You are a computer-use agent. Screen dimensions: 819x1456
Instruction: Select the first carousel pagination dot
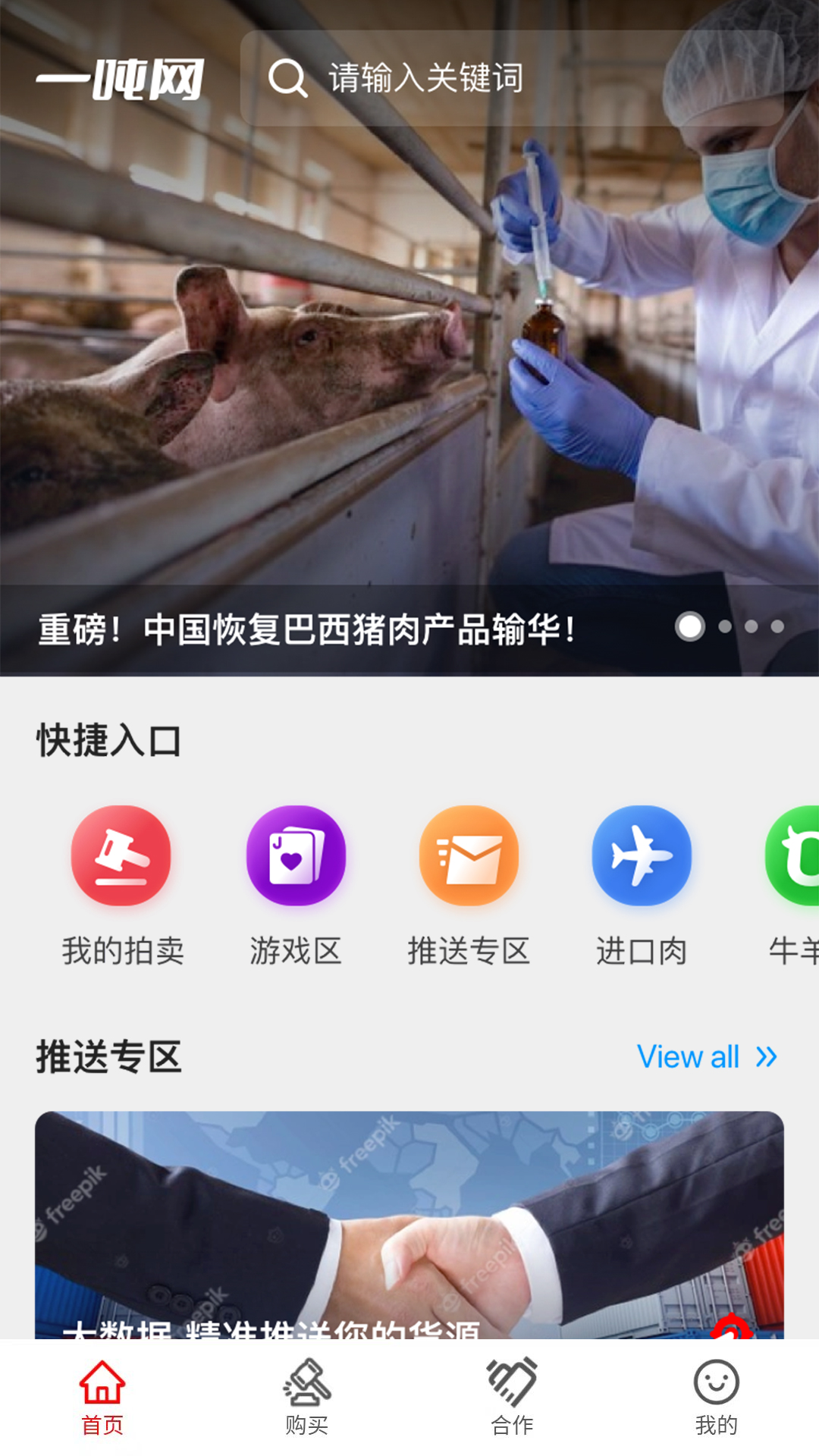click(691, 628)
